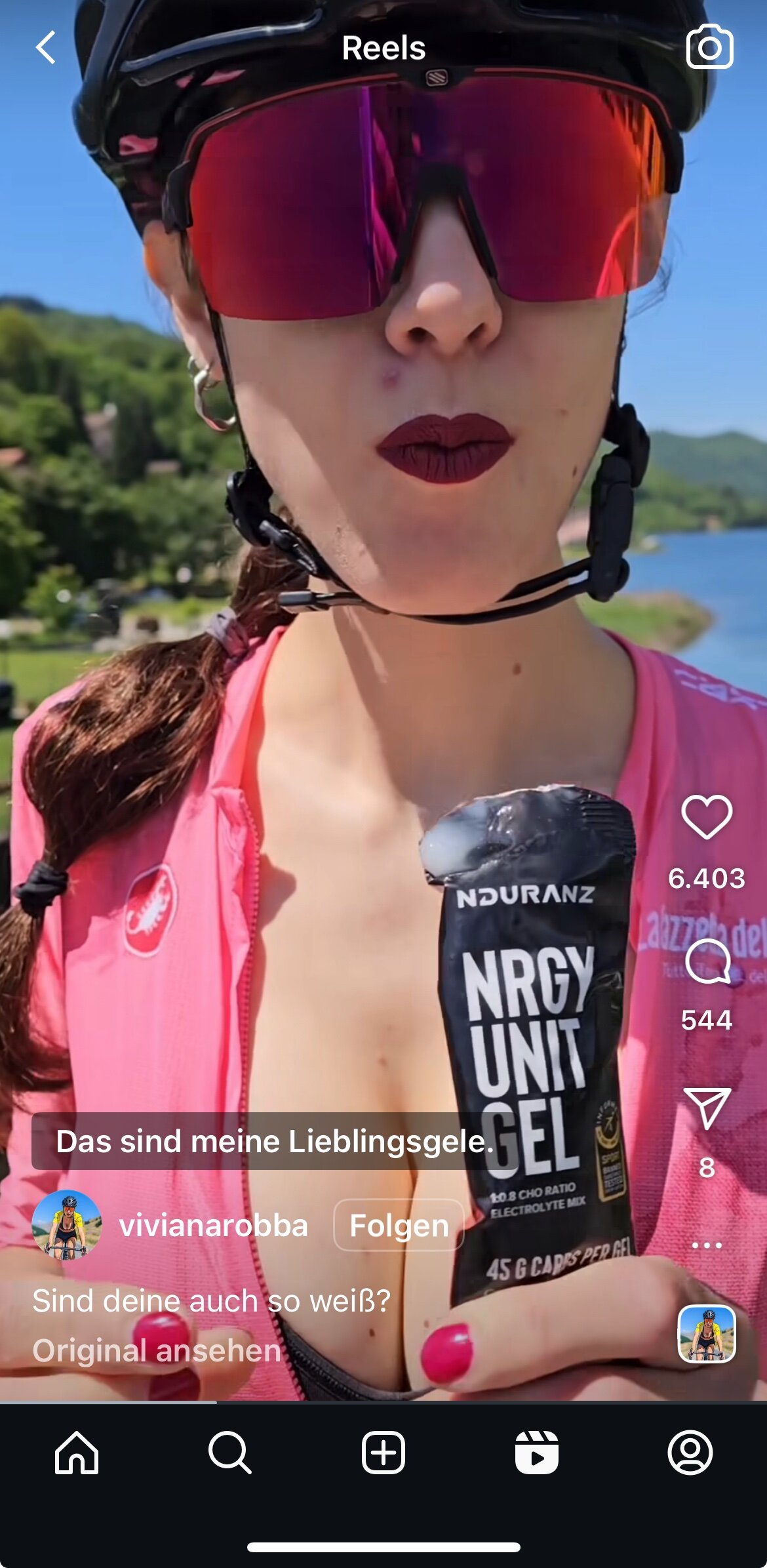Open vivianarobba's profile via the username
Screen dimensions: 767x1568
213,1225
